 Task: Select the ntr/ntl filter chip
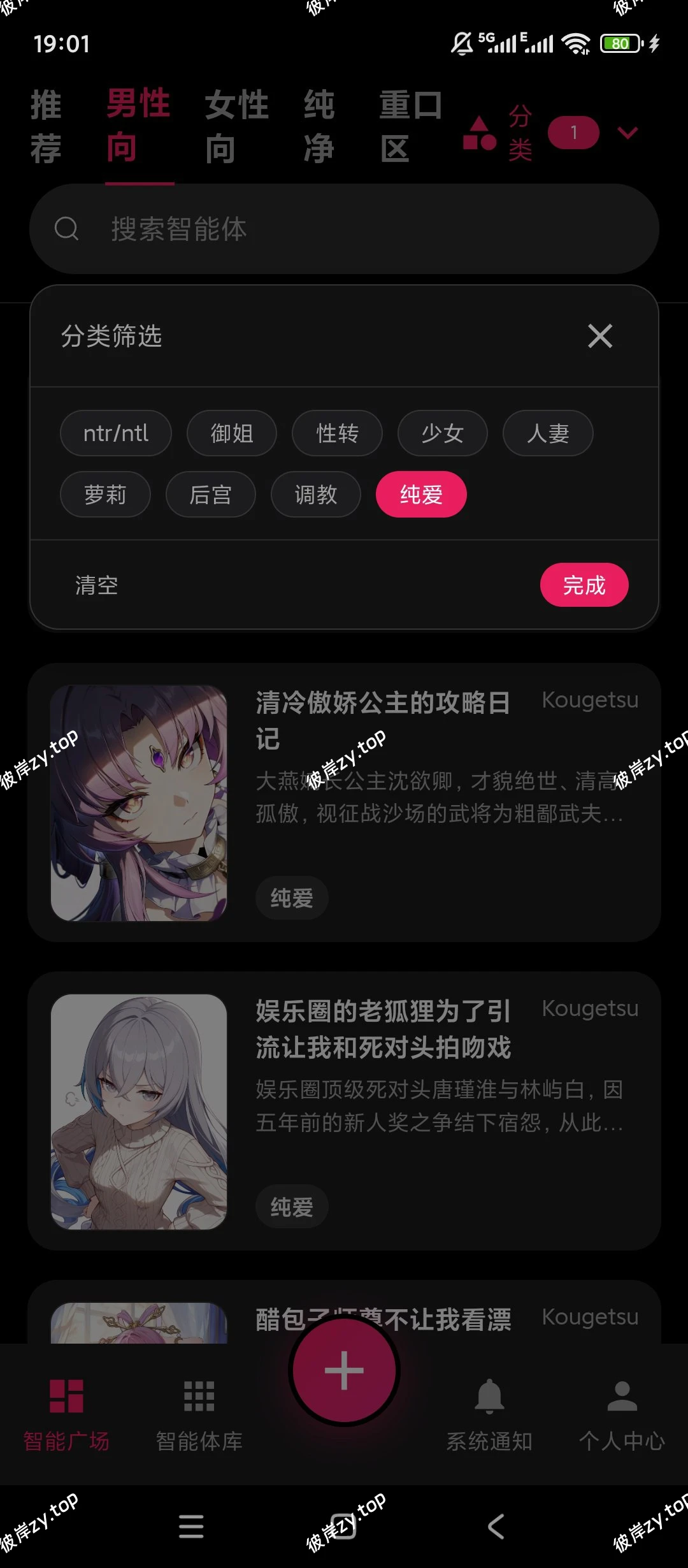(x=116, y=433)
